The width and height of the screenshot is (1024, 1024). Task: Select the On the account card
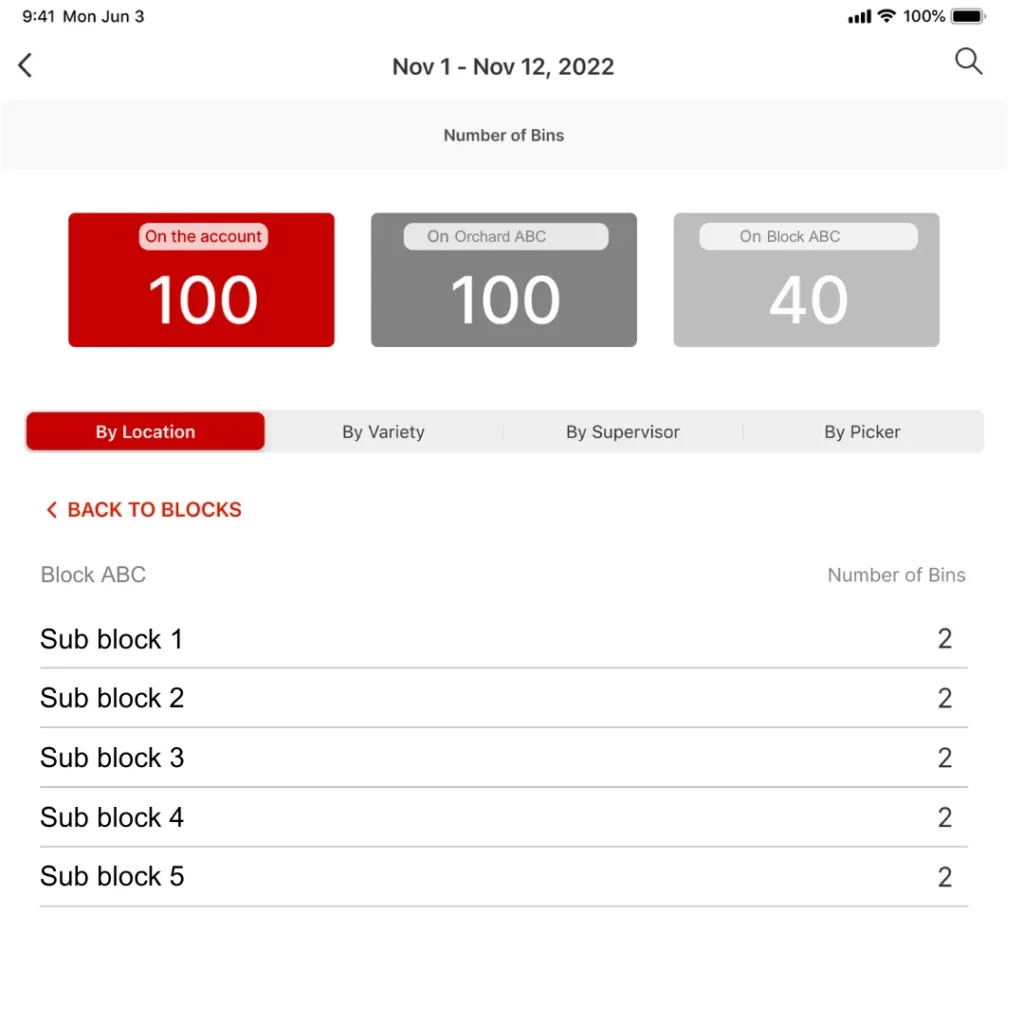pyautogui.click(x=201, y=280)
